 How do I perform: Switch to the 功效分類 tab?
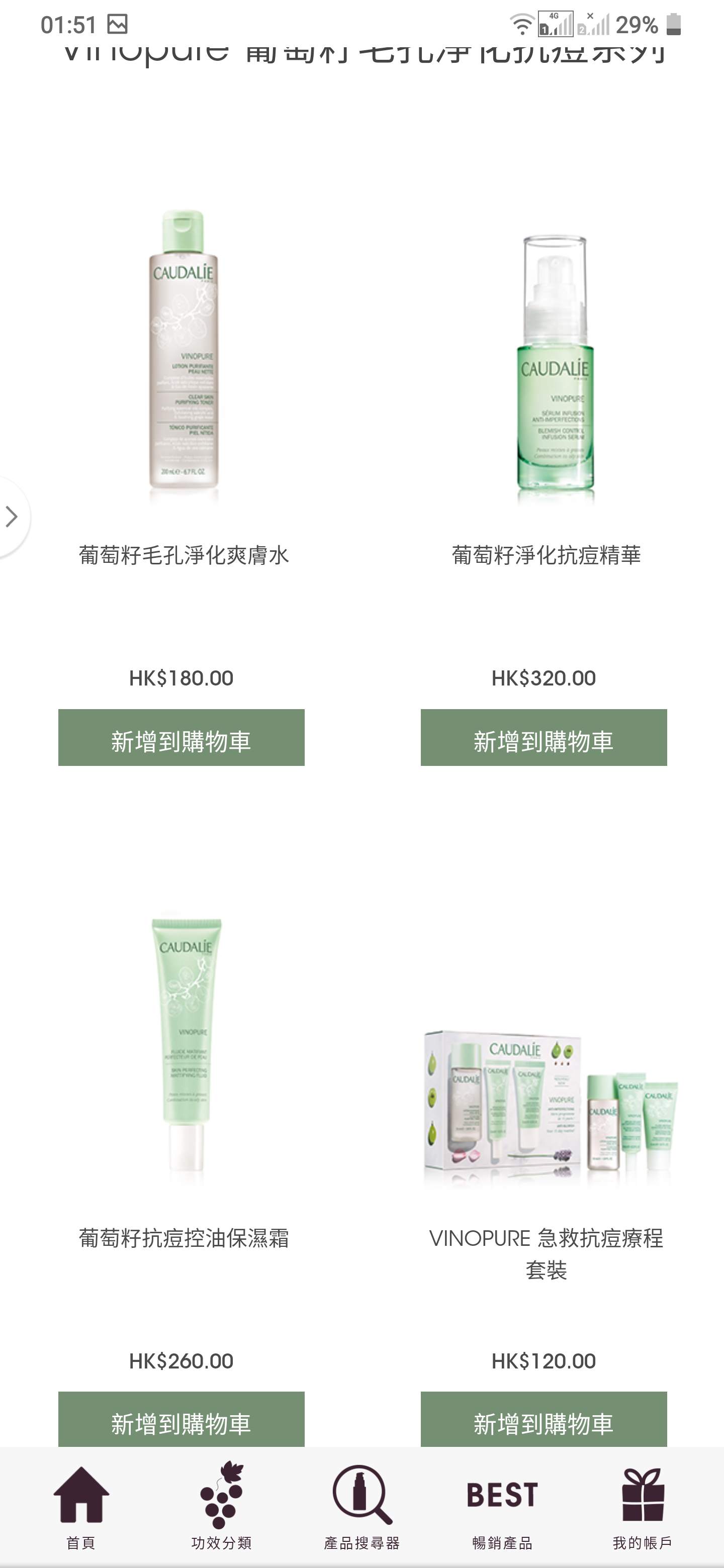pyautogui.click(x=221, y=1507)
